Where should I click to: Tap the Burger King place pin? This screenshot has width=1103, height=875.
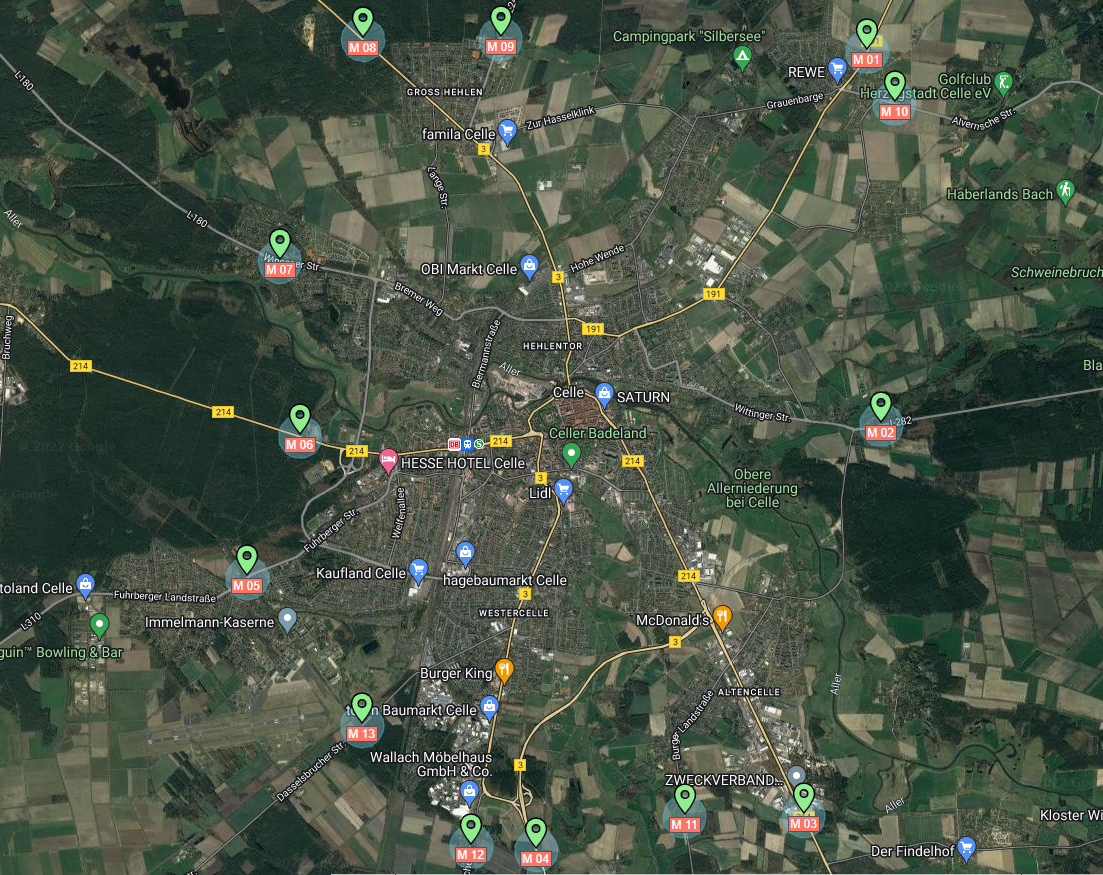pos(505,670)
